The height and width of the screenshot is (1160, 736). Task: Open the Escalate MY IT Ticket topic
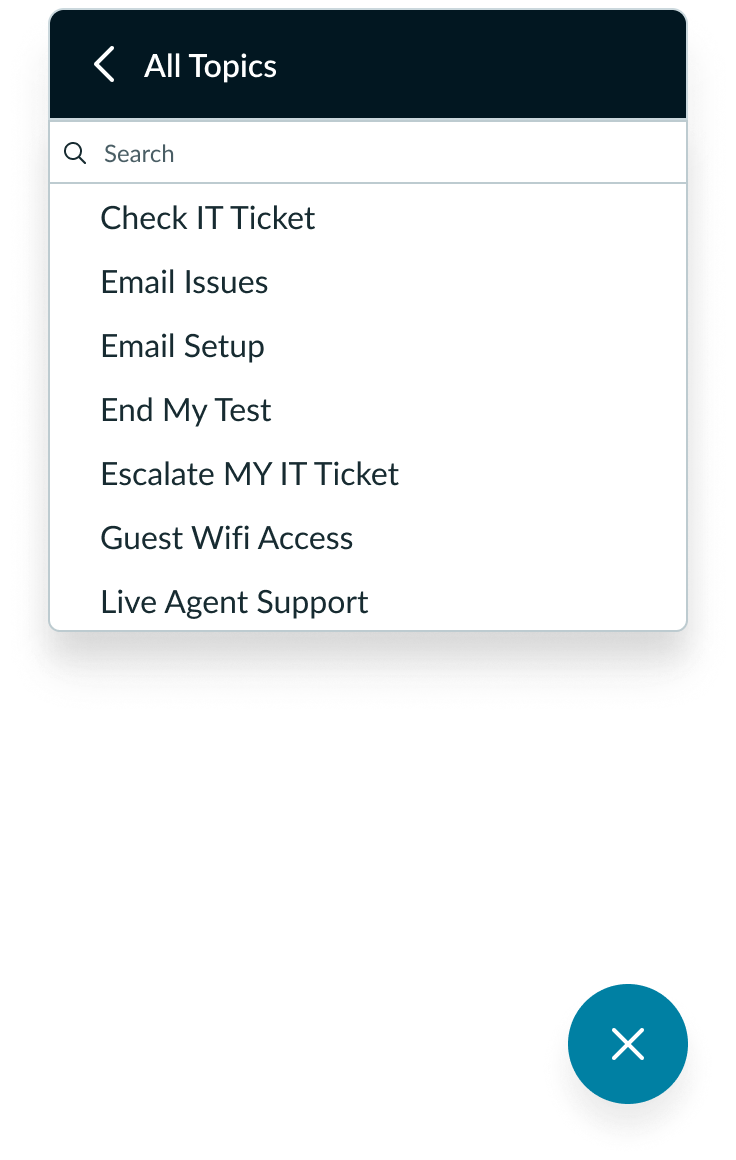click(249, 474)
